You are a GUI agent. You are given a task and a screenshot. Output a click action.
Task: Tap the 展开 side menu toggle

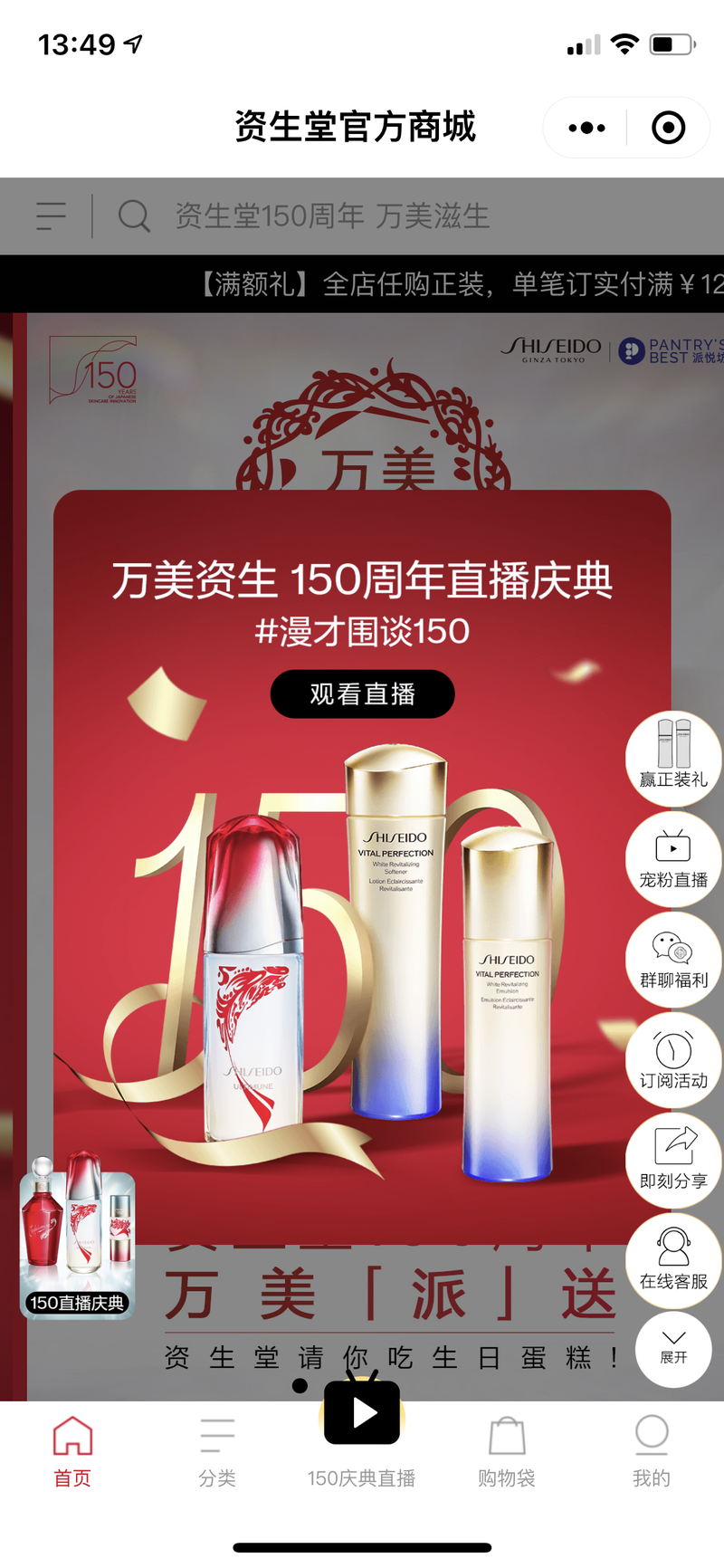pyautogui.click(x=673, y=1349)
